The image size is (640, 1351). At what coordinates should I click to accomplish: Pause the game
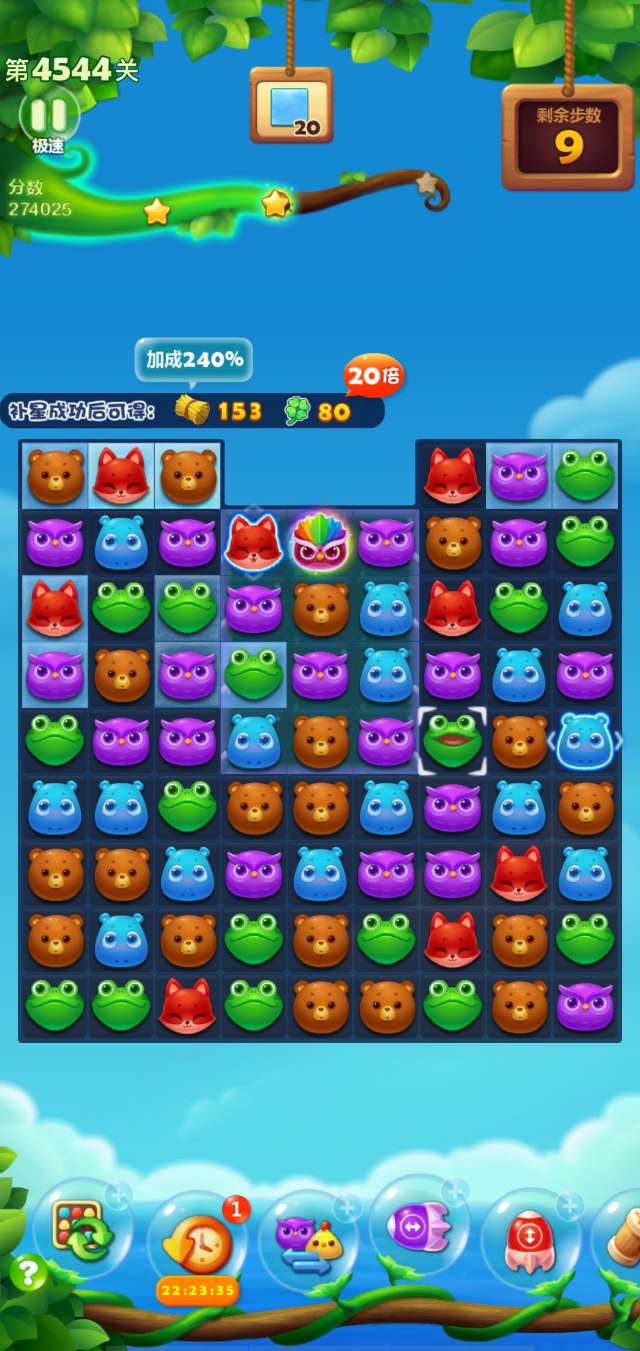[x=48, y=113]
